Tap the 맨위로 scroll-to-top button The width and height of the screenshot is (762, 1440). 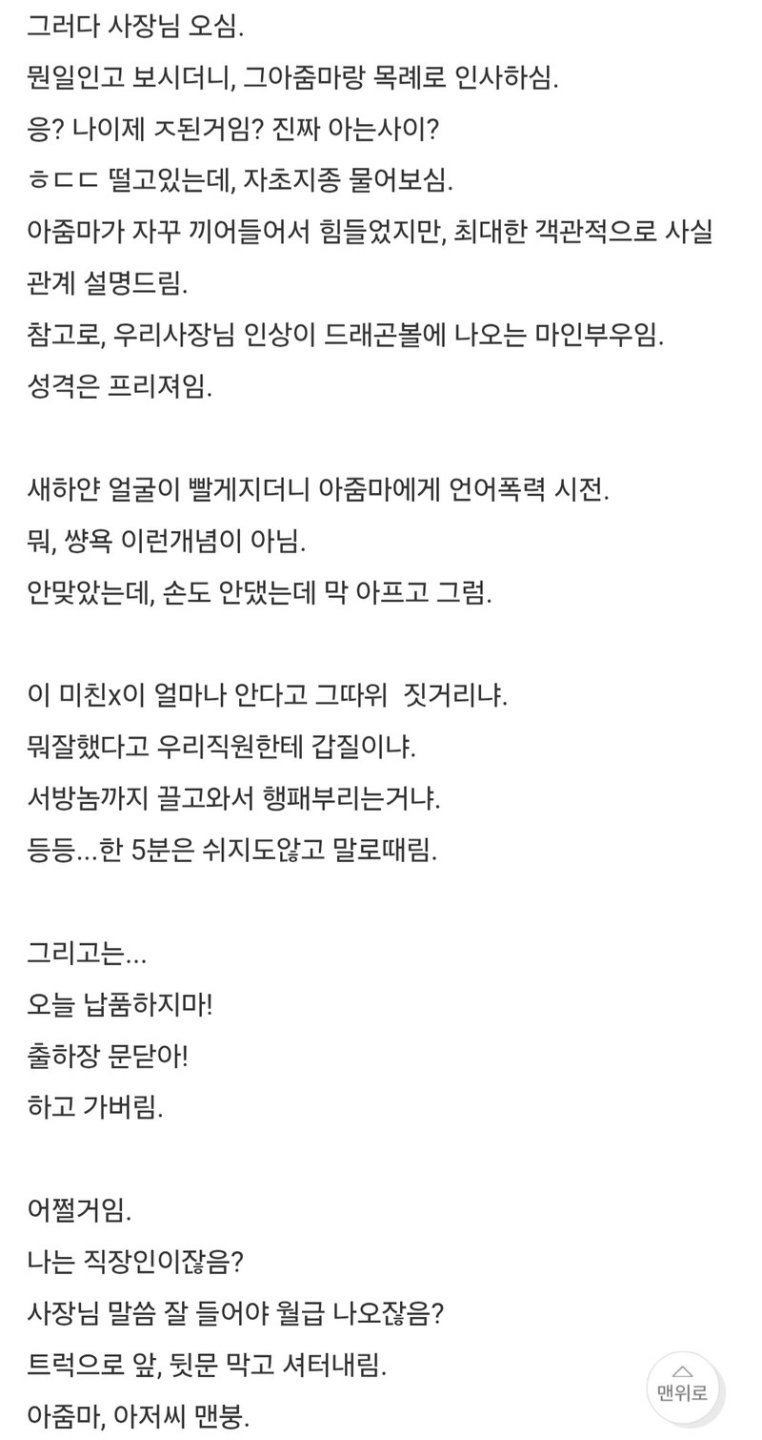682,1386
